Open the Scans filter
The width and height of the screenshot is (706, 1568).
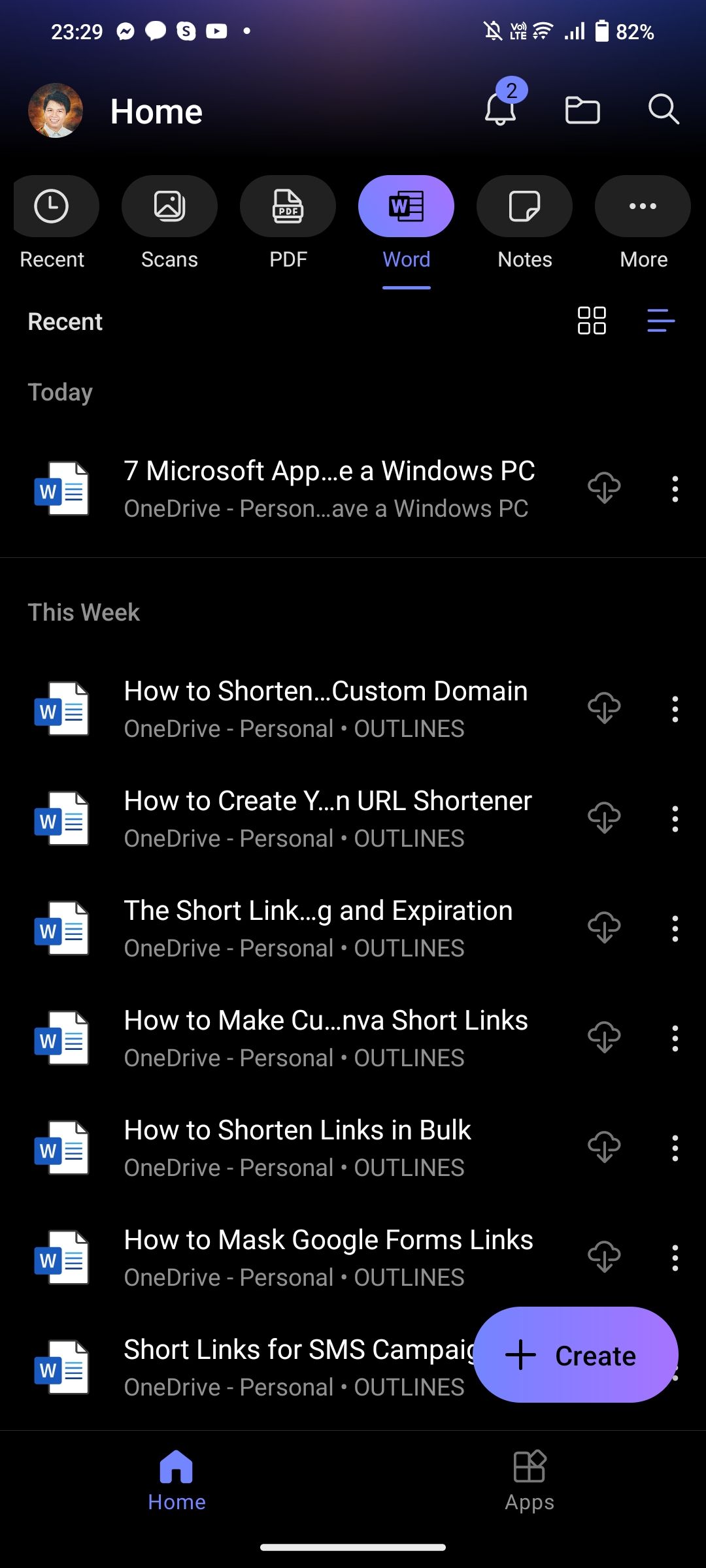pos(169,206)
